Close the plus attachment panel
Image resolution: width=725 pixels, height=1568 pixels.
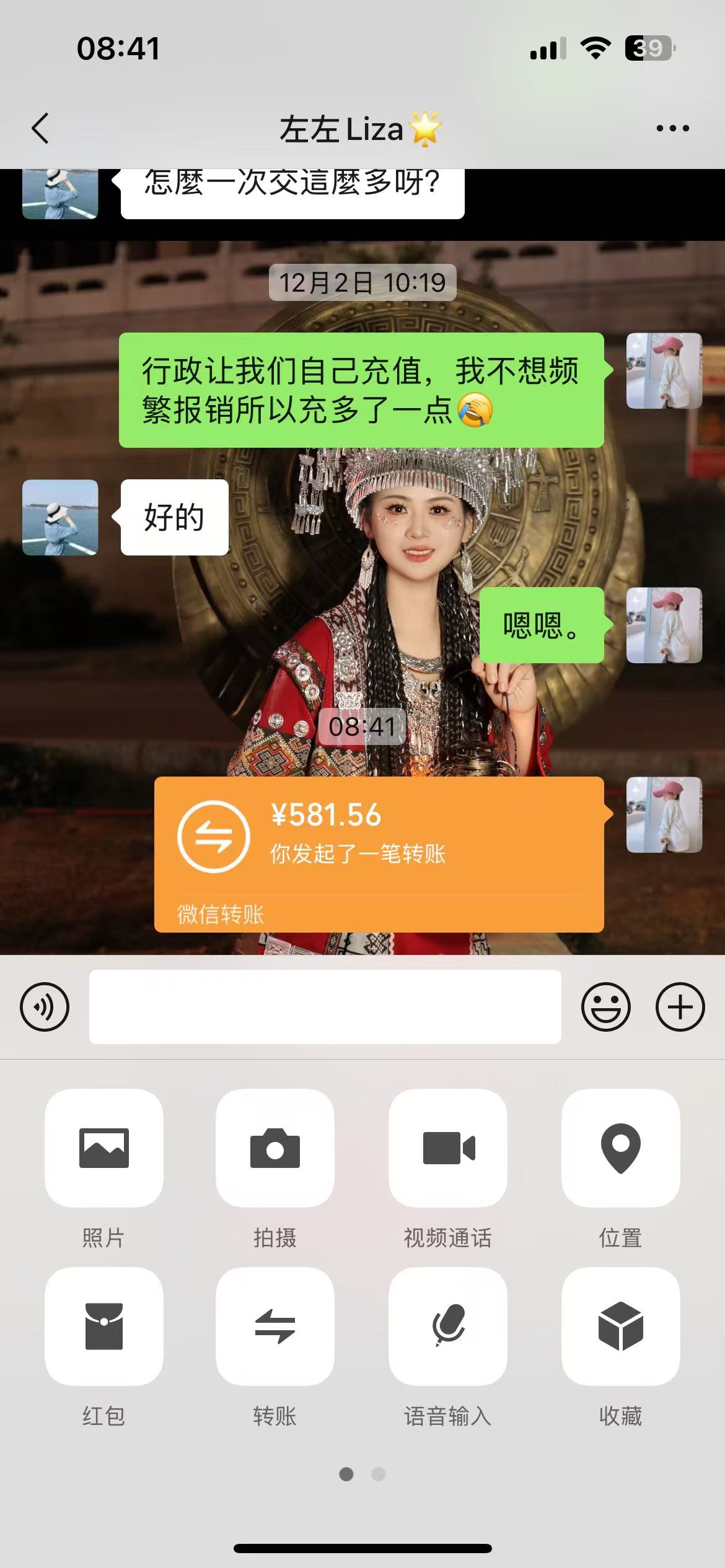point(680,1006)
